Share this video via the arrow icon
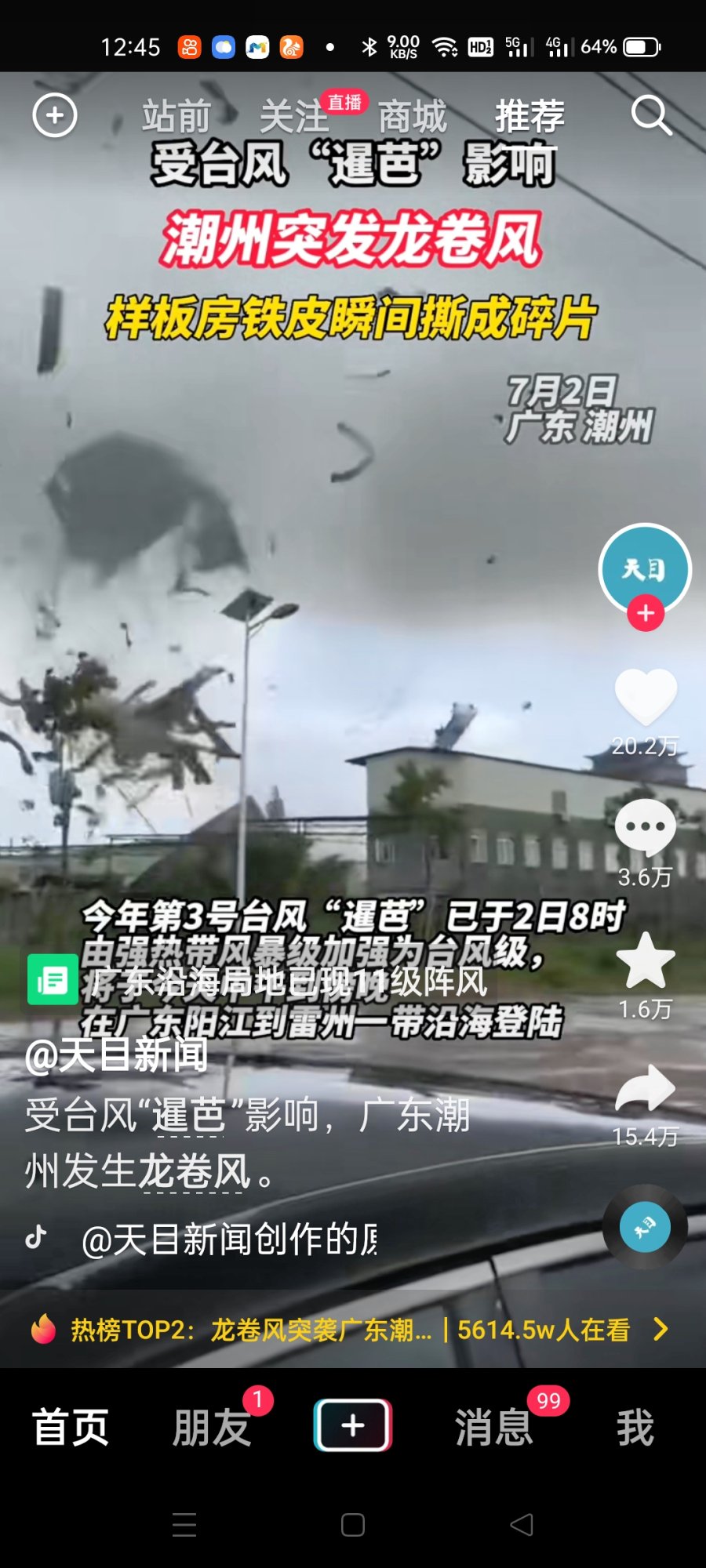Image resolution: width=706 pixels, height=1568 pixels. tap(645, 1088)
